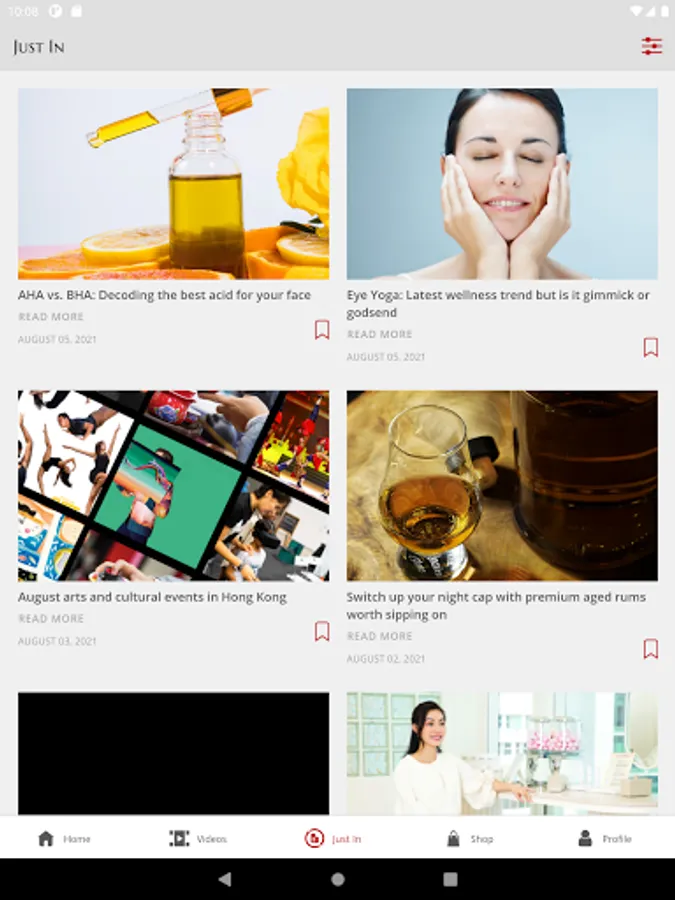This screenshot has height=900, width=675.
Task: Tap the system home button
Action: click(x=338, y=879)
